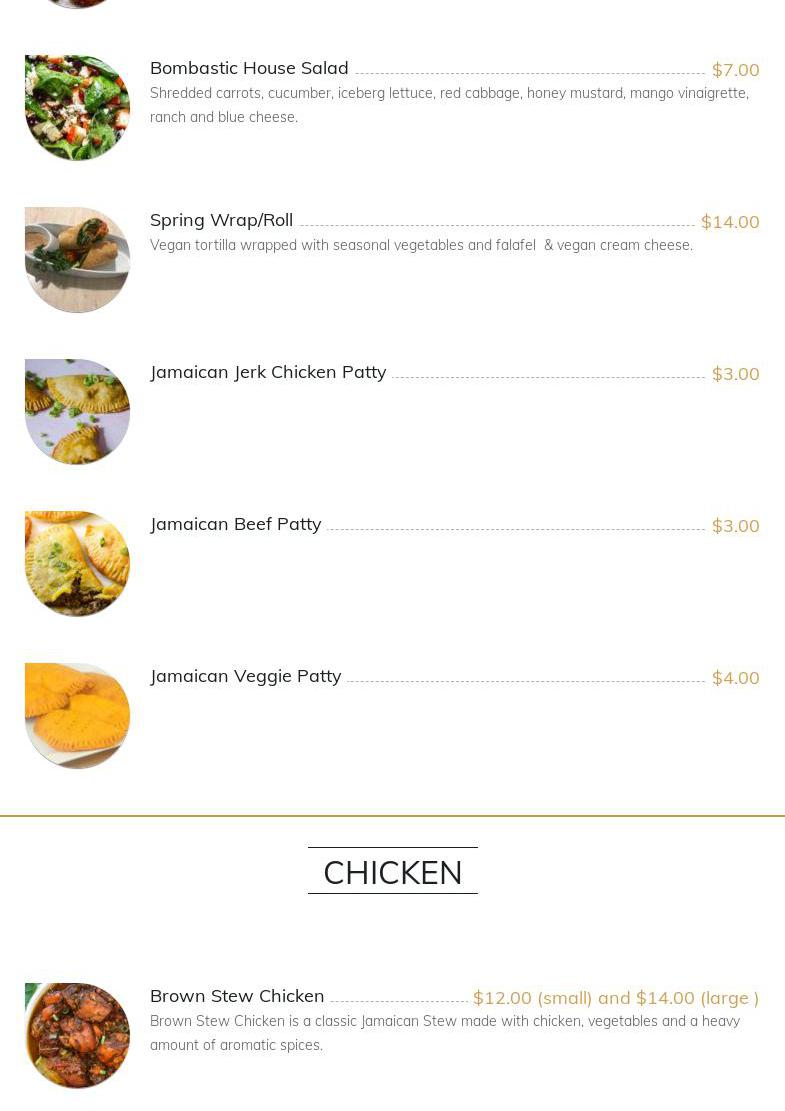Open the Bombastic House Salad item
The image size is (785, 1111).
pyautogui.click(x=249, y=68)
